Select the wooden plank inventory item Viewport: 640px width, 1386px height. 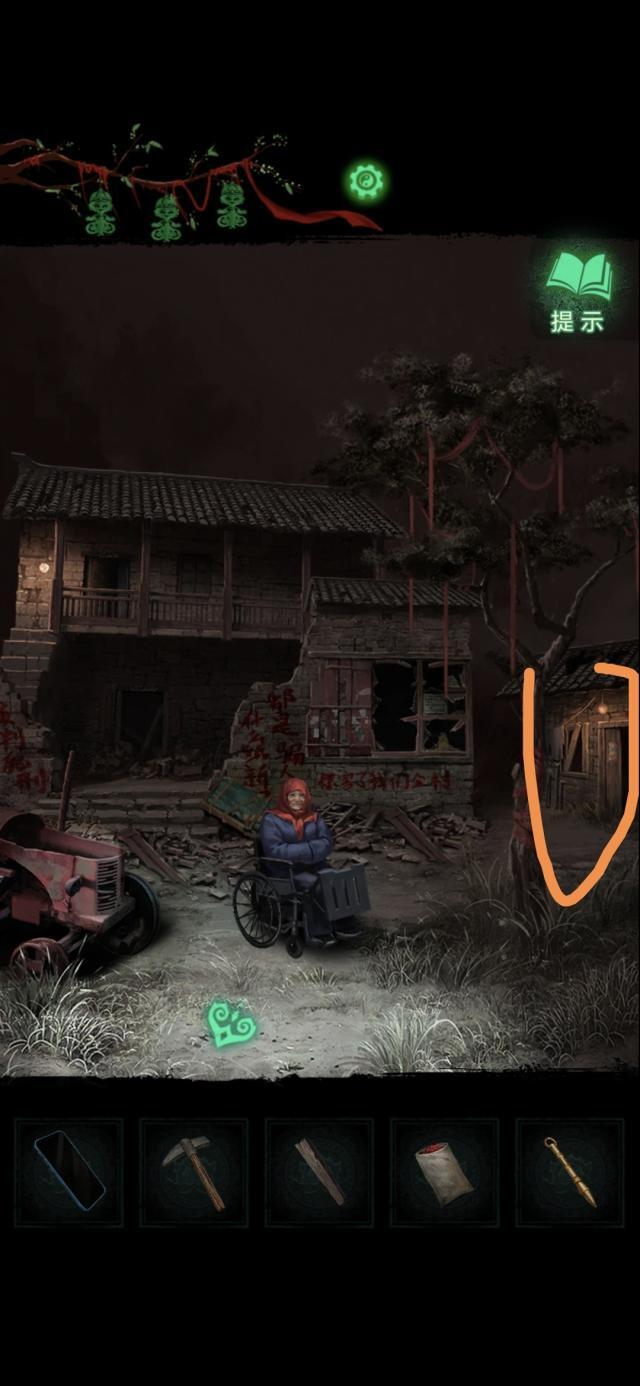pos(319,1172)
